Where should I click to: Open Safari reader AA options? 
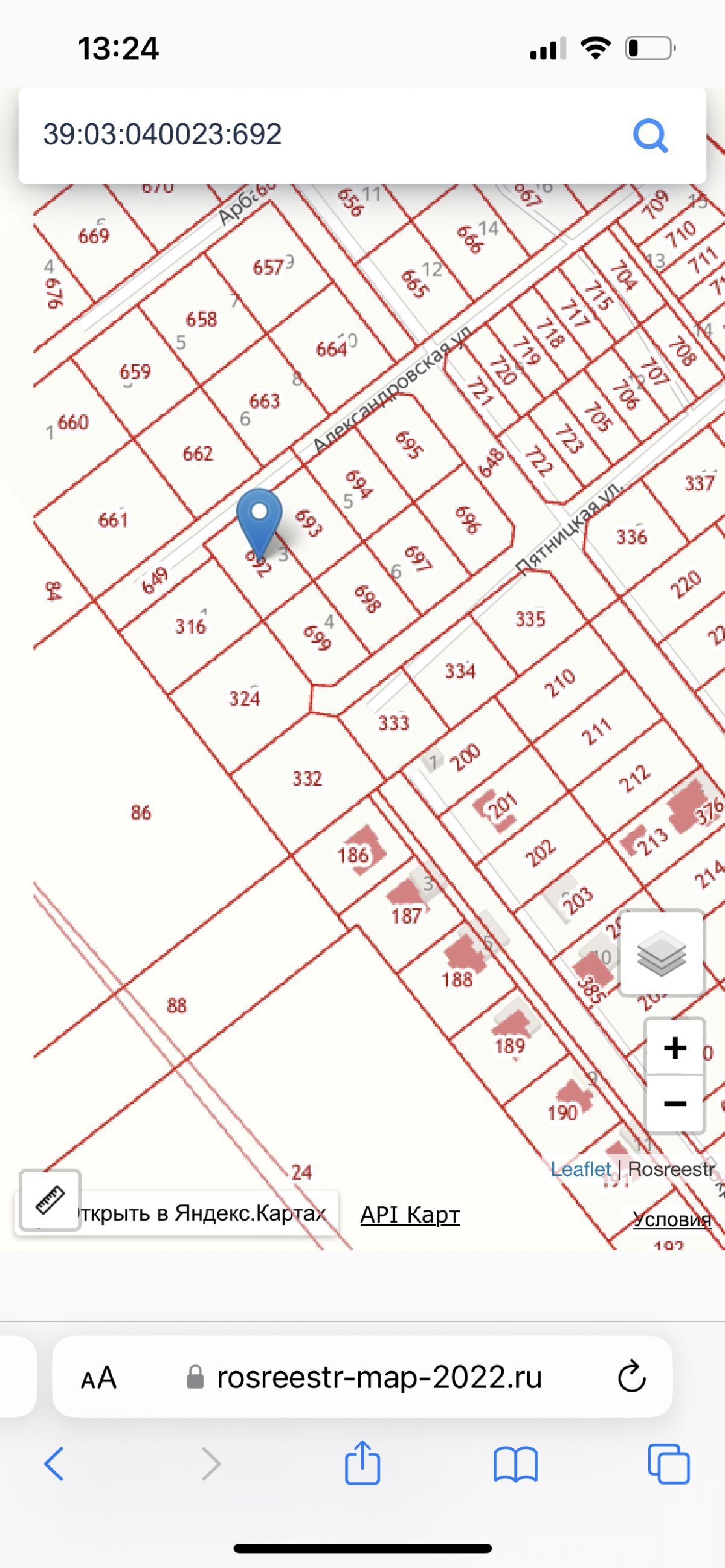click(98, 1378)
